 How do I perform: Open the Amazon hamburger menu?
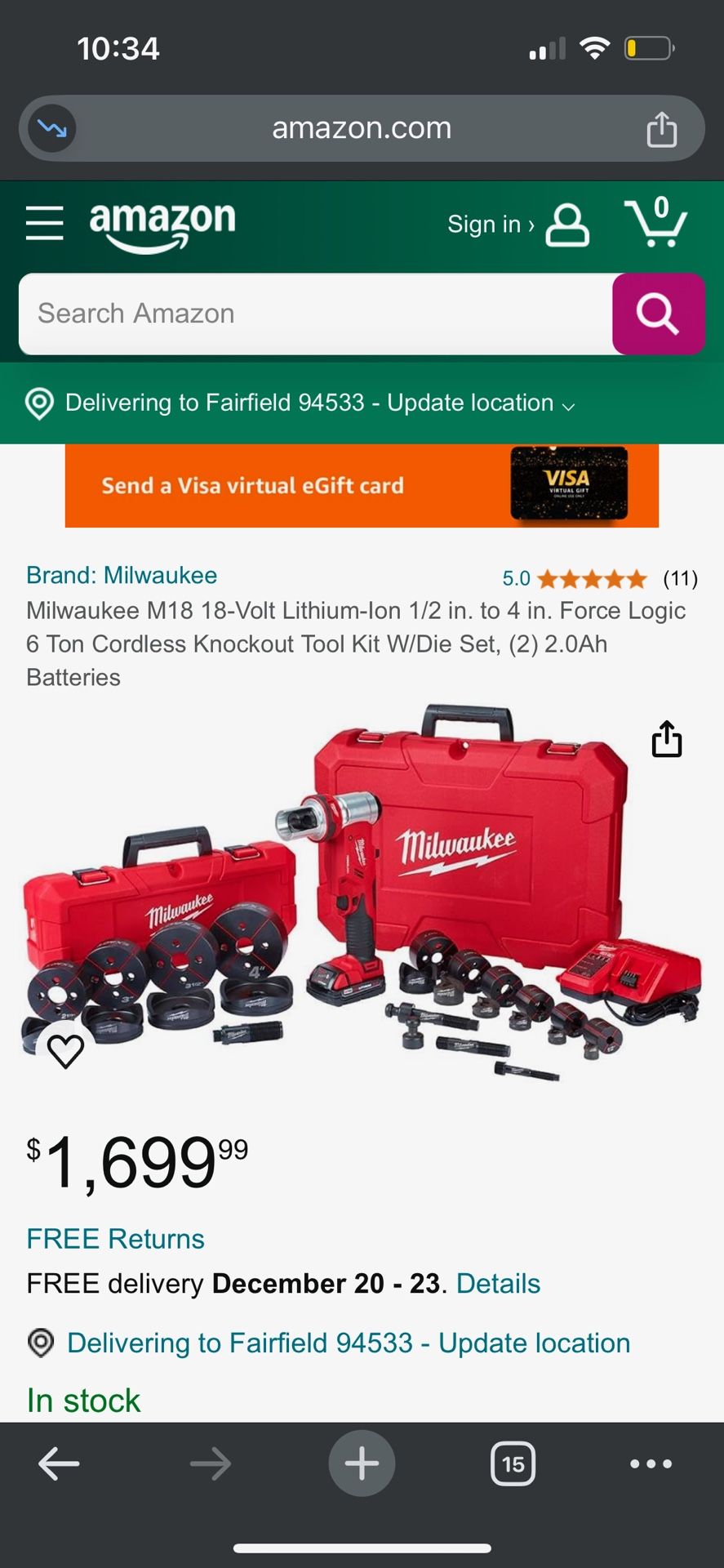click(45, 224)
